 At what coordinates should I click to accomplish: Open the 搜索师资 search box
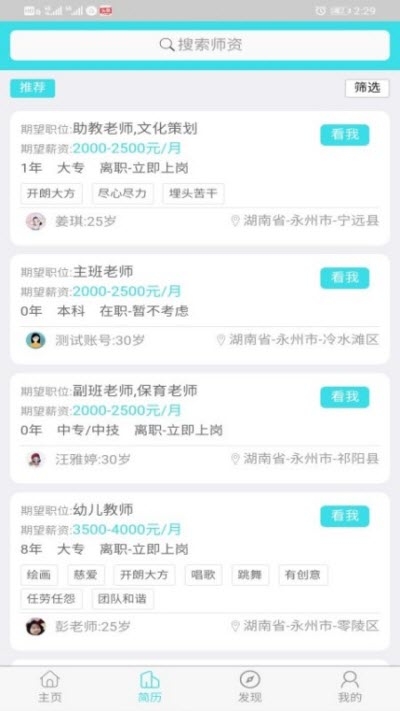(x=200, y=45)
